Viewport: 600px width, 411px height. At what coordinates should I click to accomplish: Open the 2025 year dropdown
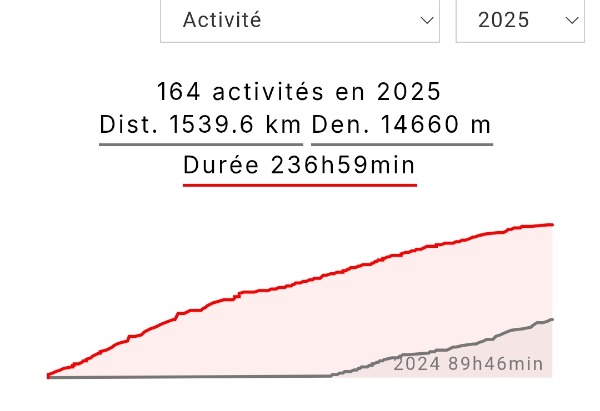519,20
